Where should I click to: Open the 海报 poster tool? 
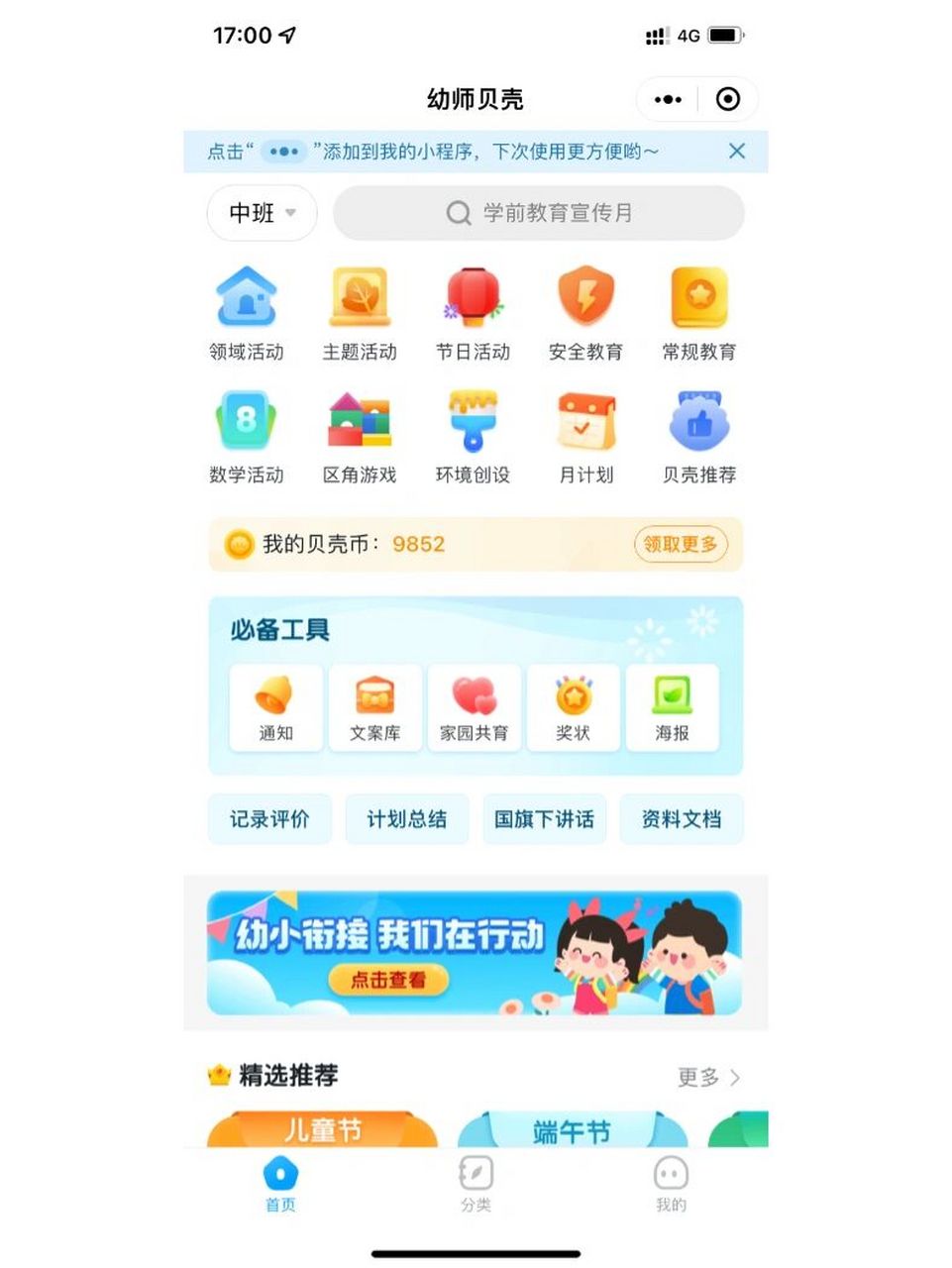(672, 707)
